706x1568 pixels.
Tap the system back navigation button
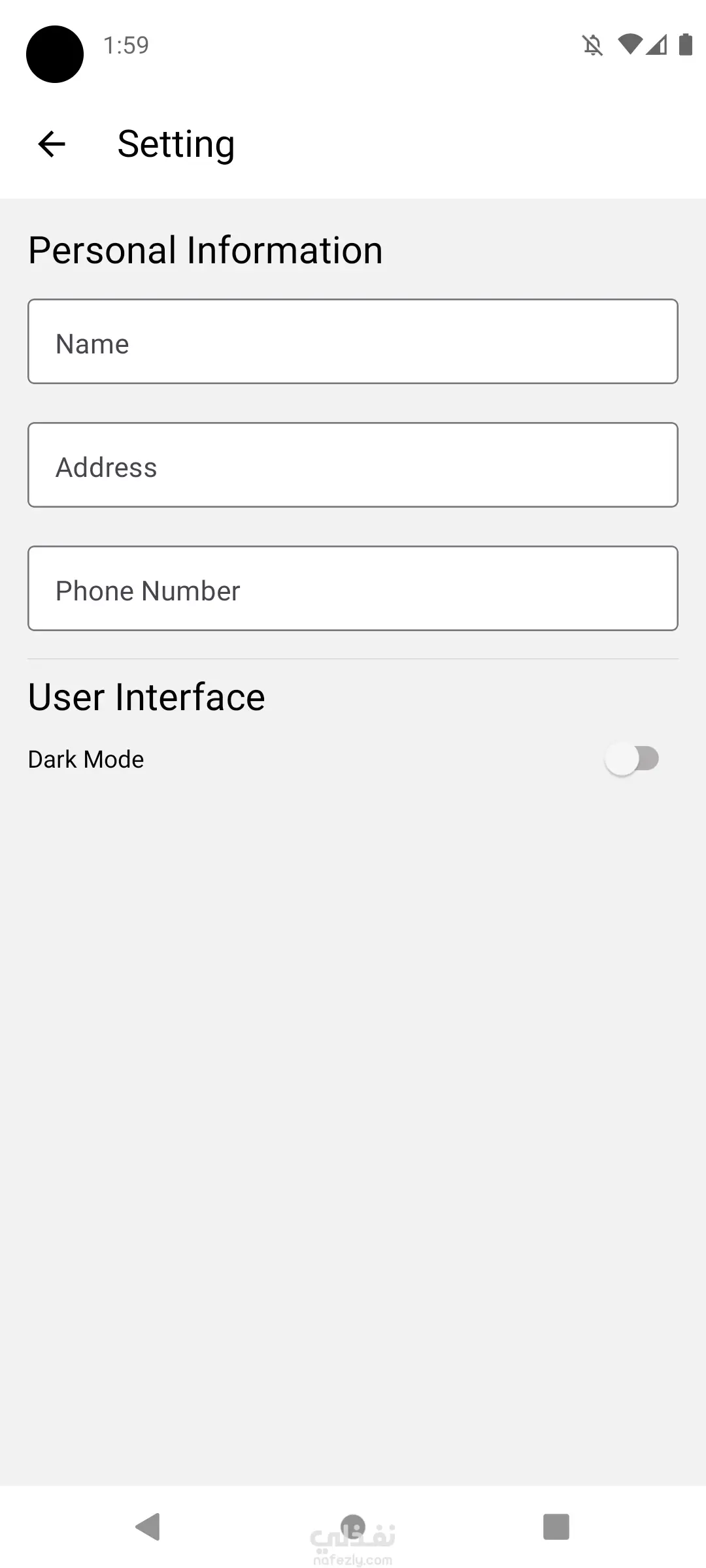pyautogui.click(x=148, y=1527)
